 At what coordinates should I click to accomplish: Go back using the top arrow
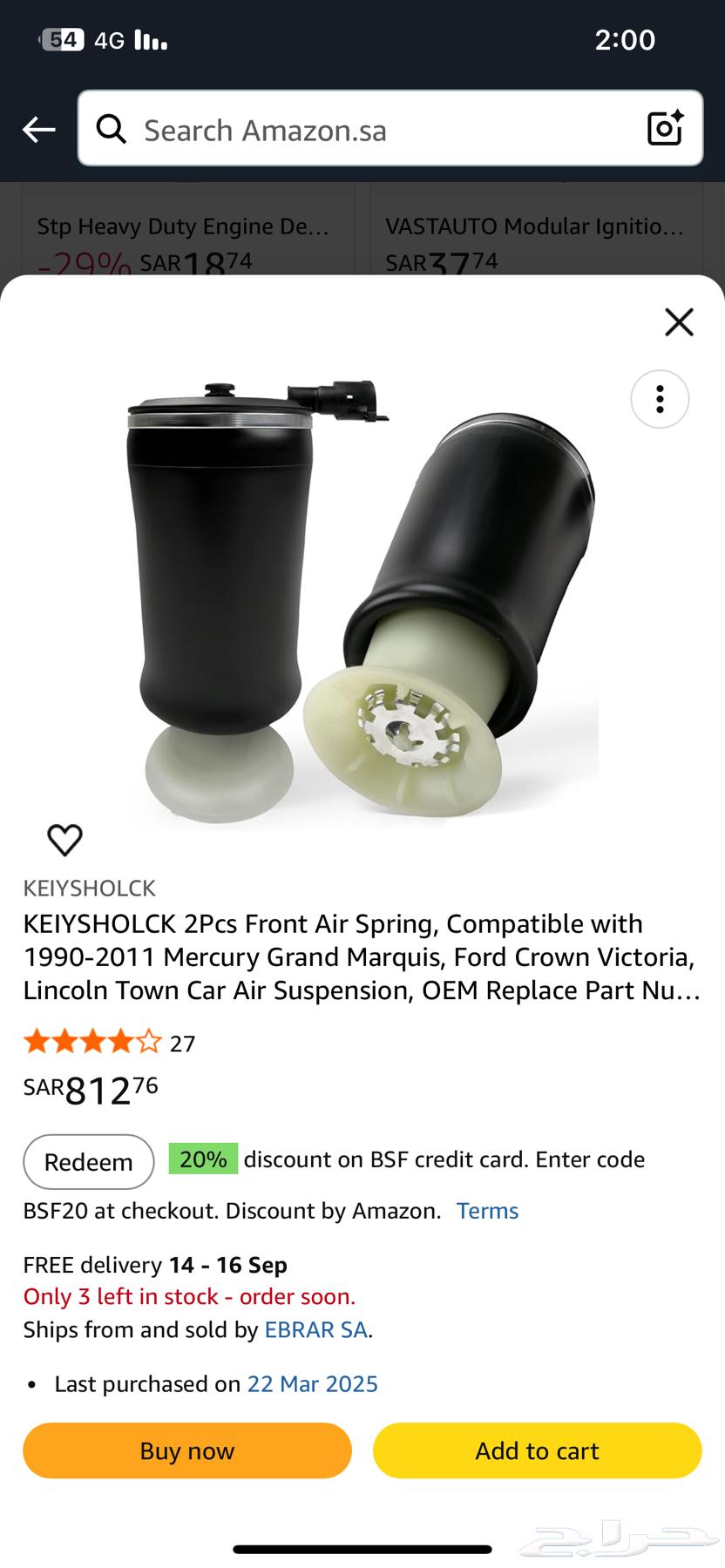39,130
